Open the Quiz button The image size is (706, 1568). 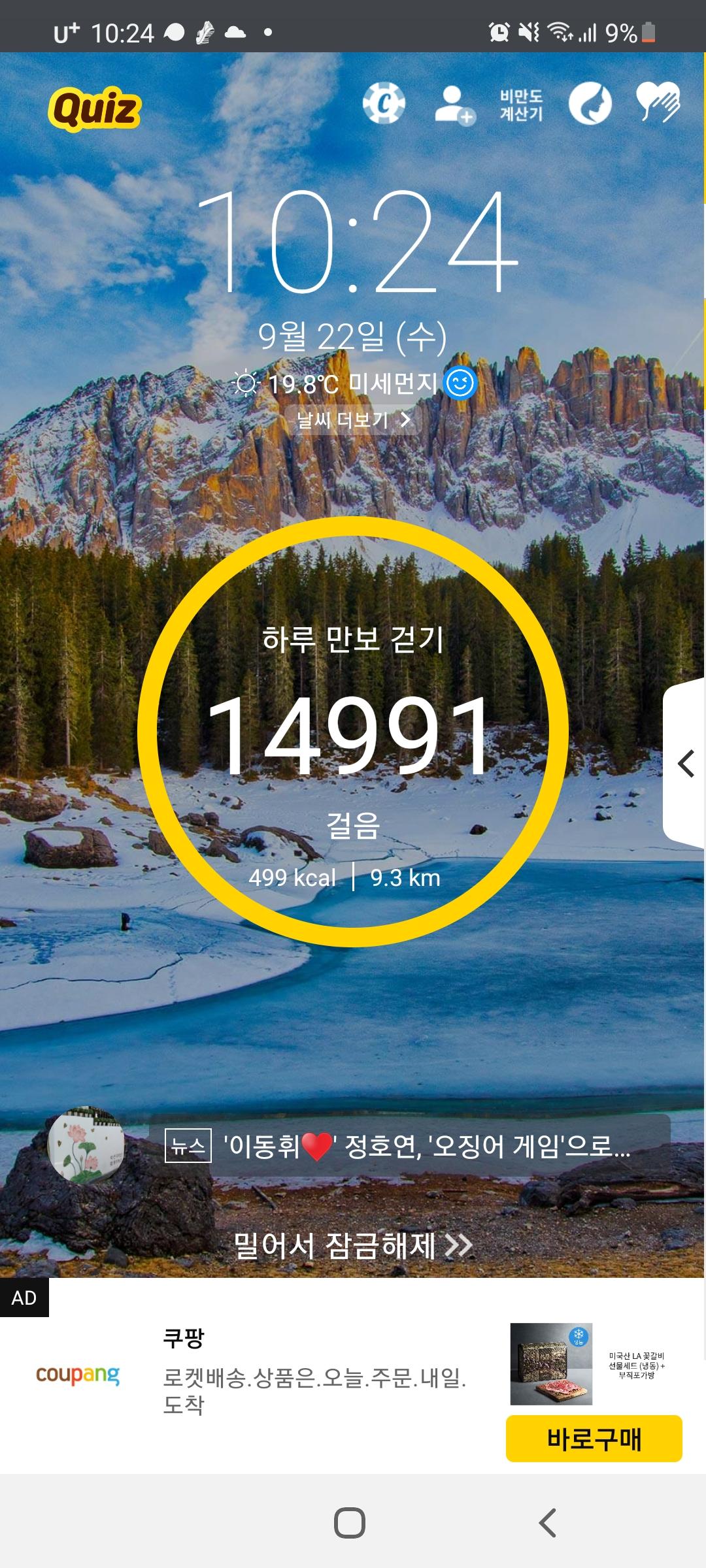[x=95, y=108]
